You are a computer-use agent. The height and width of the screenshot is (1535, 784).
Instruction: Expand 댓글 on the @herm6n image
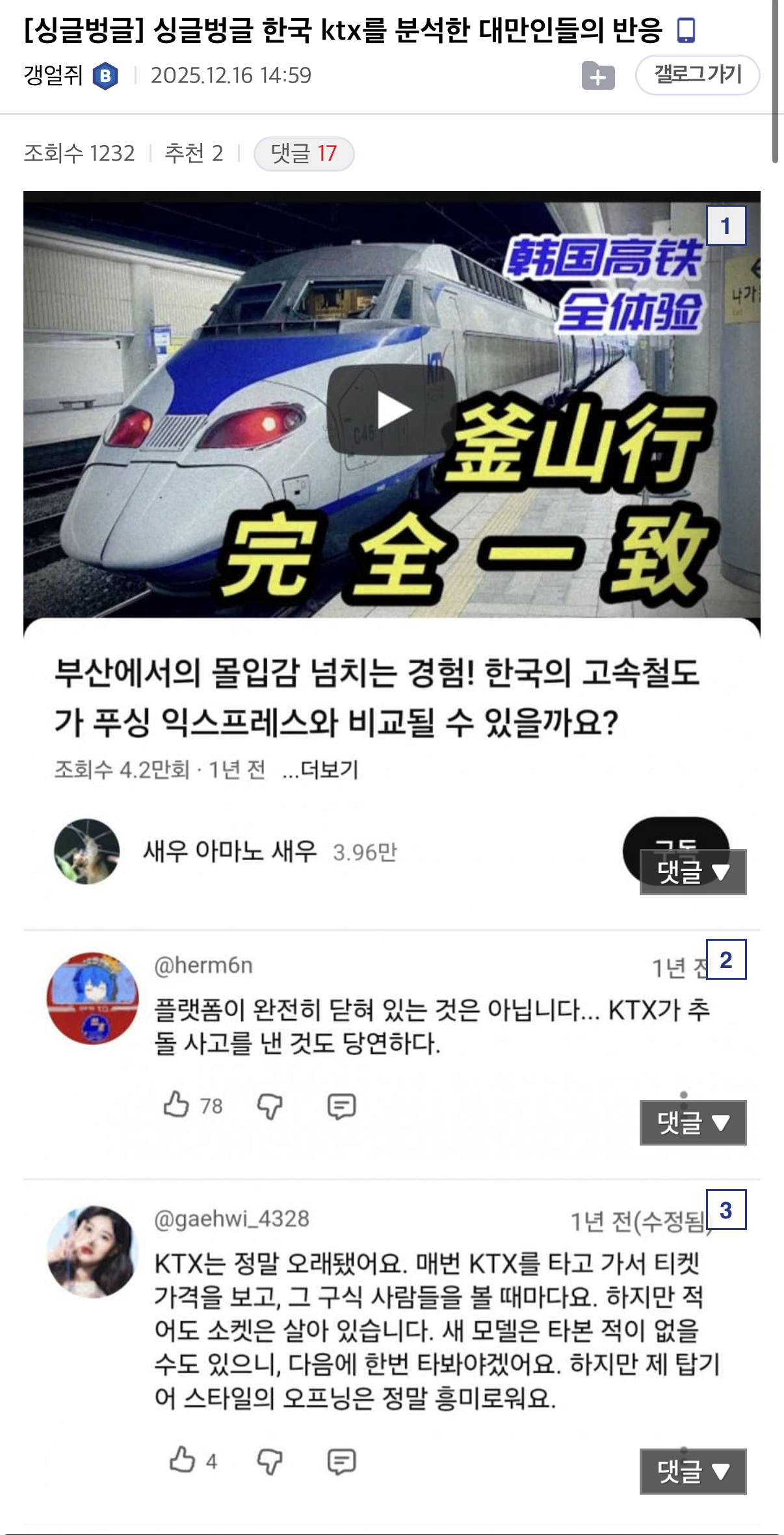click(692, 1123)
